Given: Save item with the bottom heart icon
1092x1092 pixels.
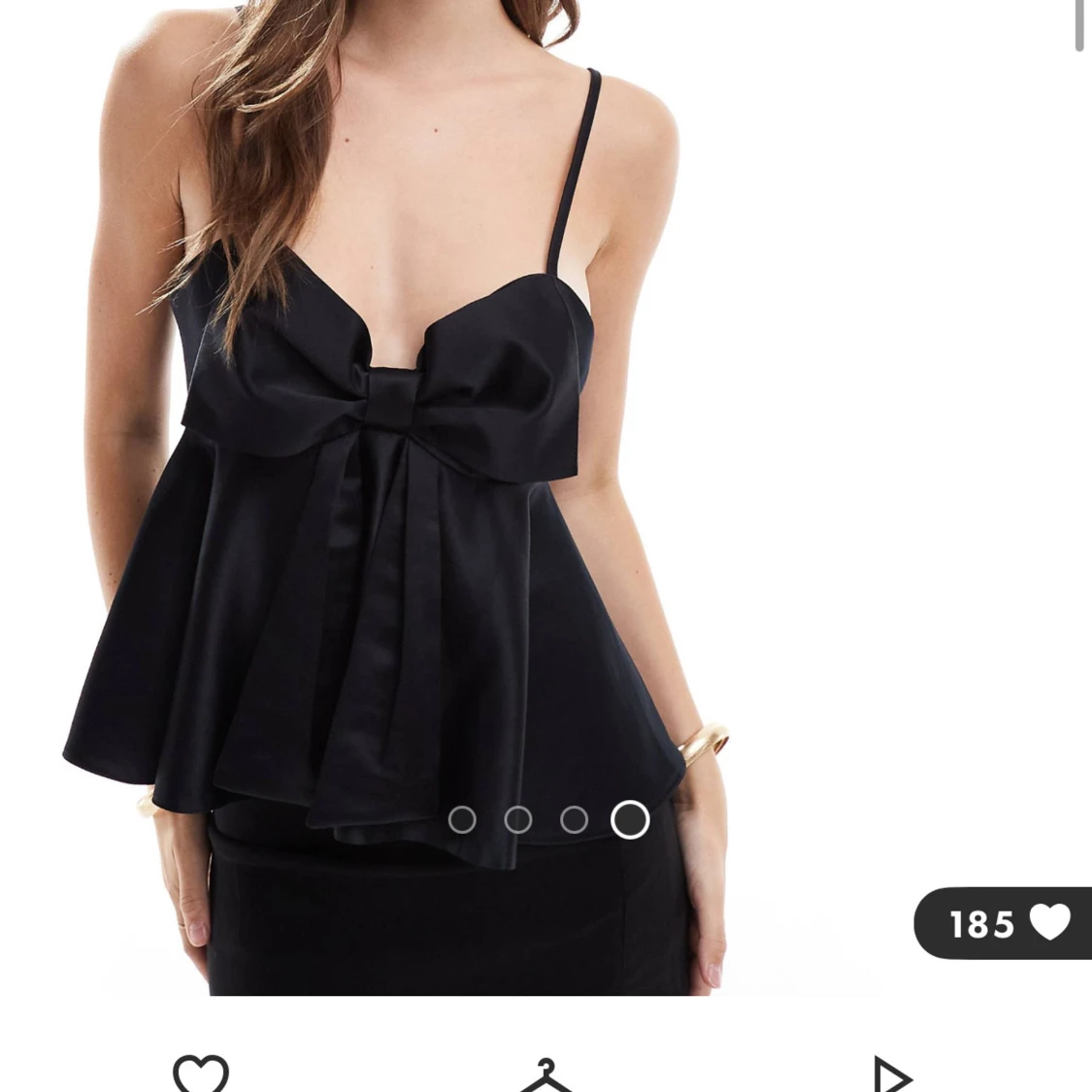Looking at the screenshot, I should pyautogui.click(x=201, y=1074).
